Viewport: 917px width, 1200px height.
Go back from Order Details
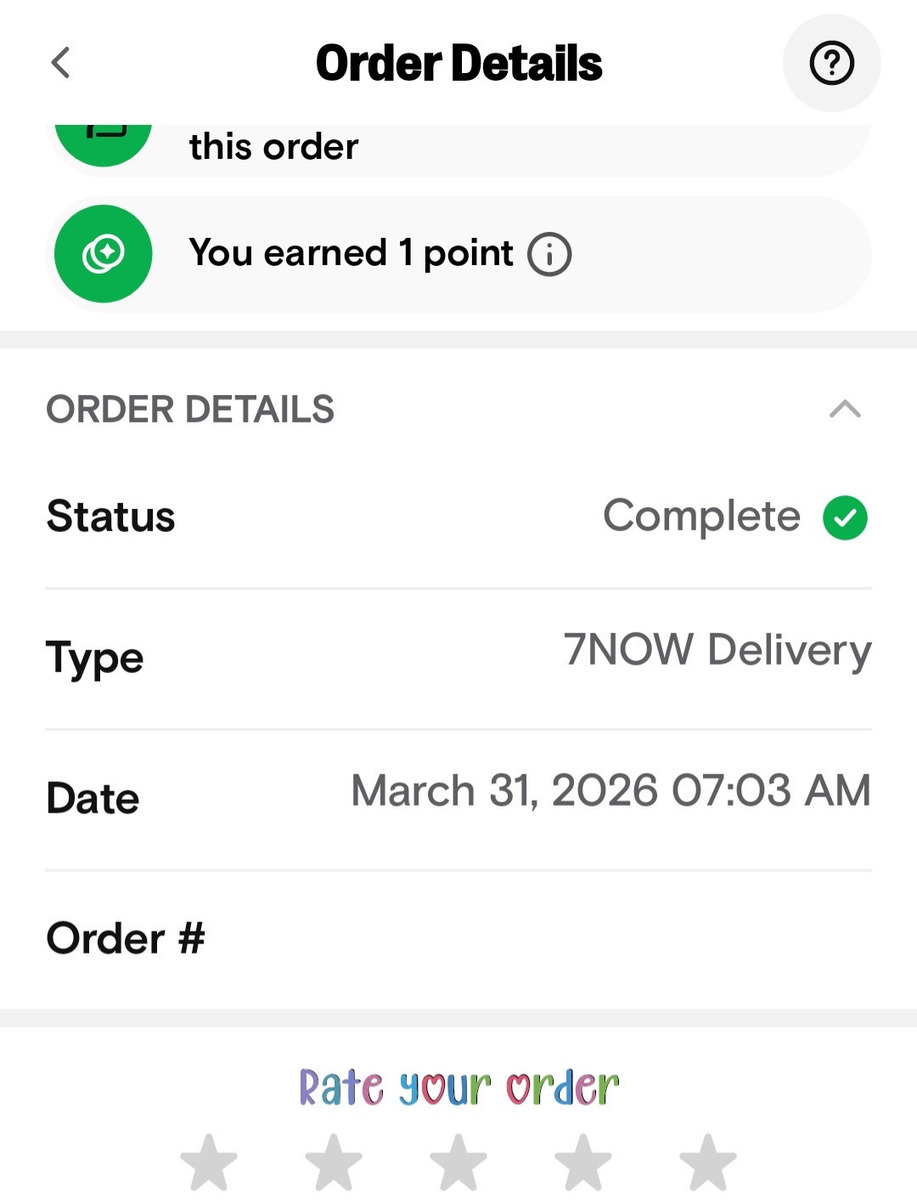[x=61, y=63]
